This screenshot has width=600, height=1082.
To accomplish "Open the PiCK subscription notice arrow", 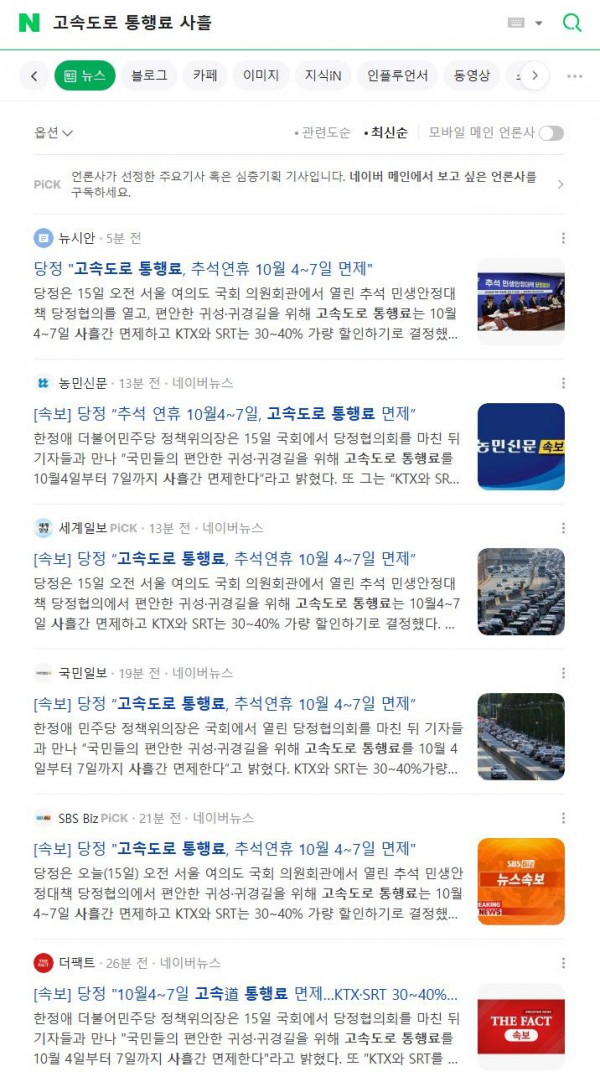I will (x=560, y=184).
